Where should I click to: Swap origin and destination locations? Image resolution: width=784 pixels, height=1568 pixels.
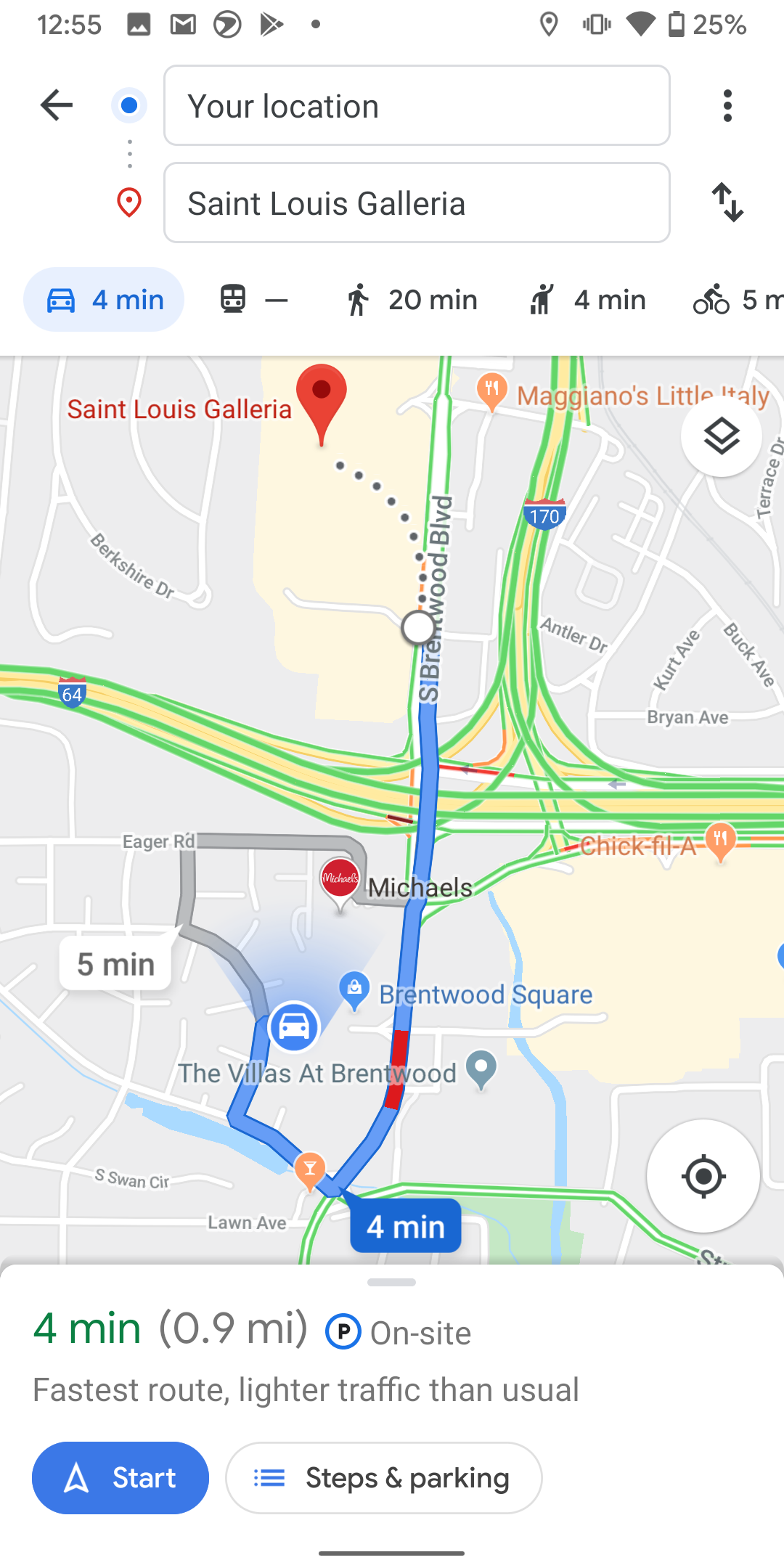point(729,204)
